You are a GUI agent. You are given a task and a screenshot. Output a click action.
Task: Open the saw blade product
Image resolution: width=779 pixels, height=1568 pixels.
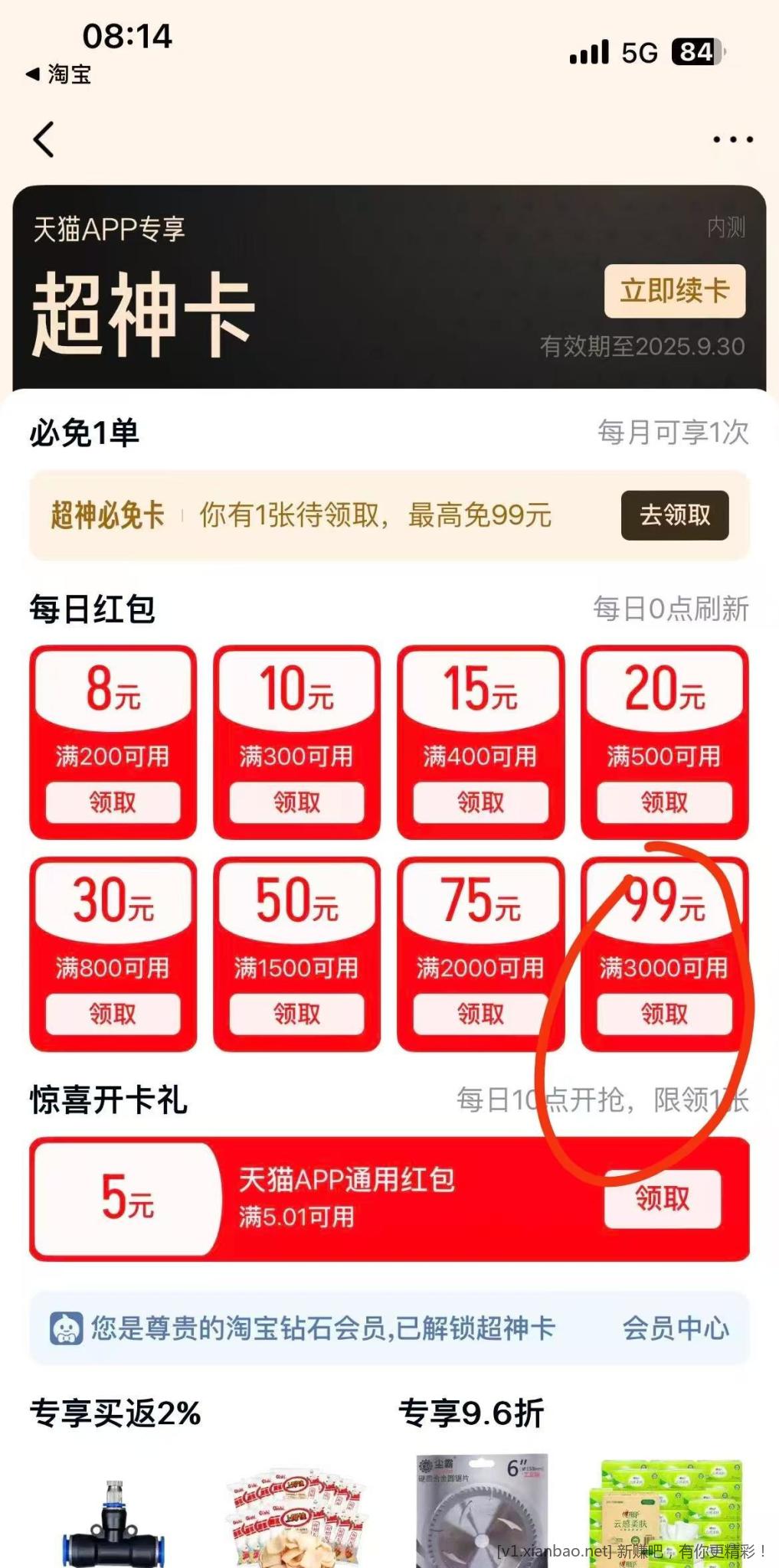(x=482, y=1512)
